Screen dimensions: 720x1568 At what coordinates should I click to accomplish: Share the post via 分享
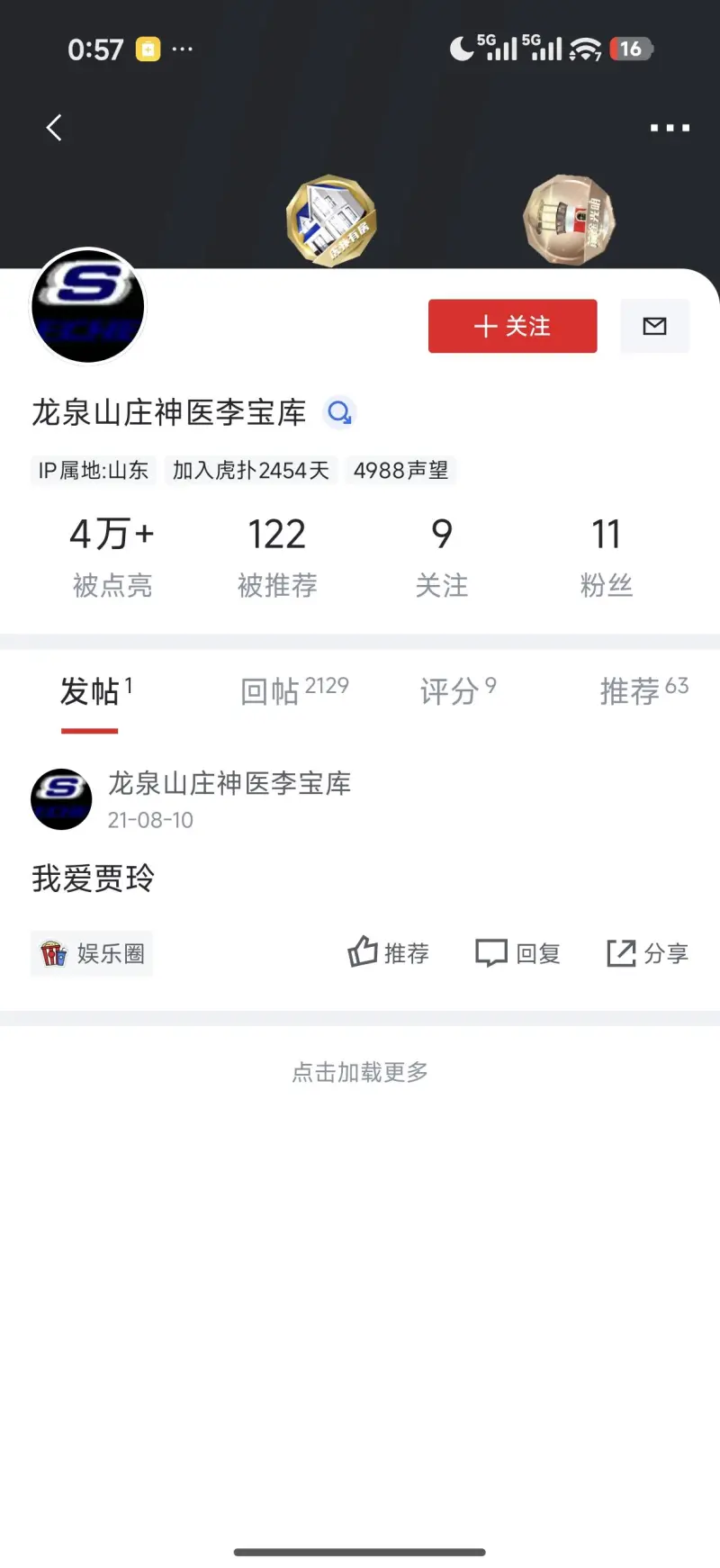pos(647,953)
